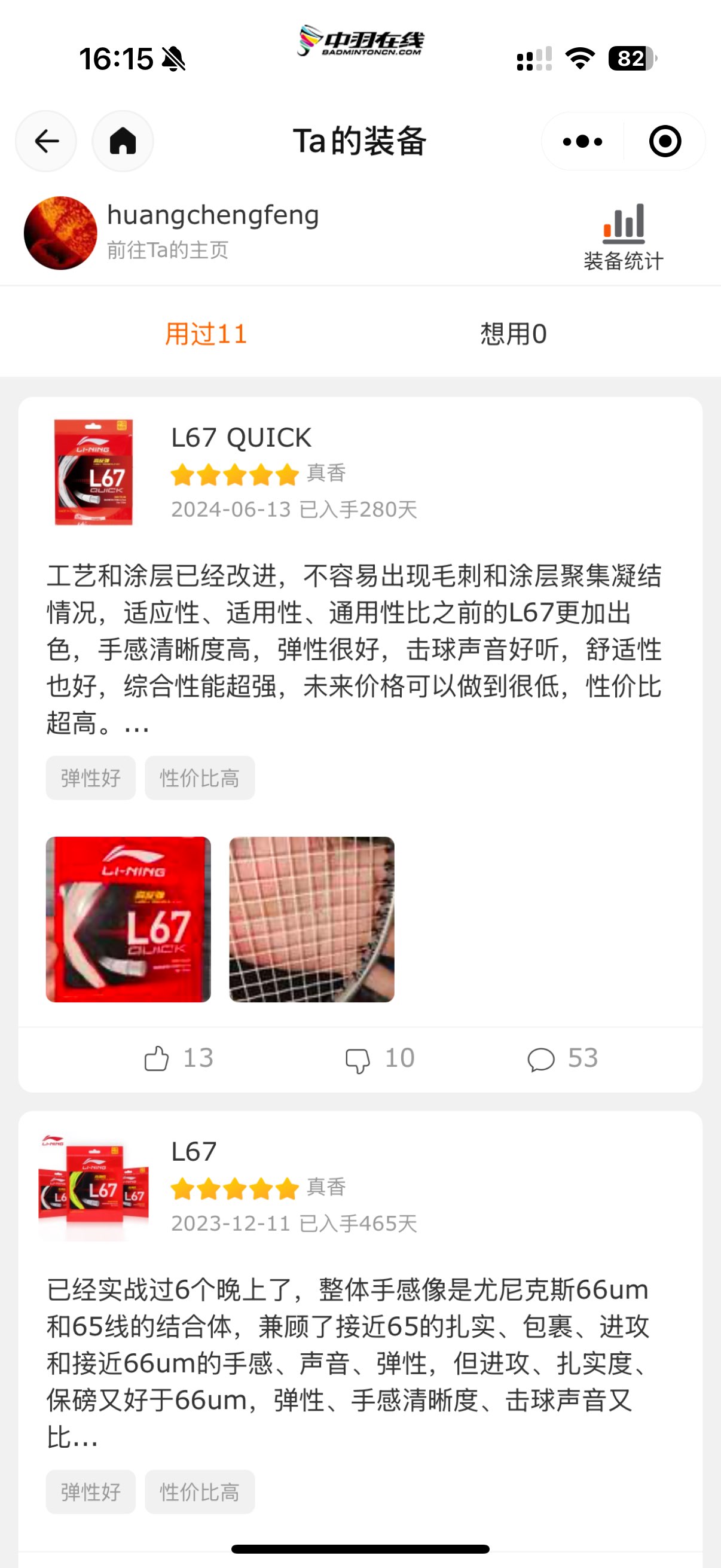
Task: Open the three-dot more menu
Action: [582, 141]
